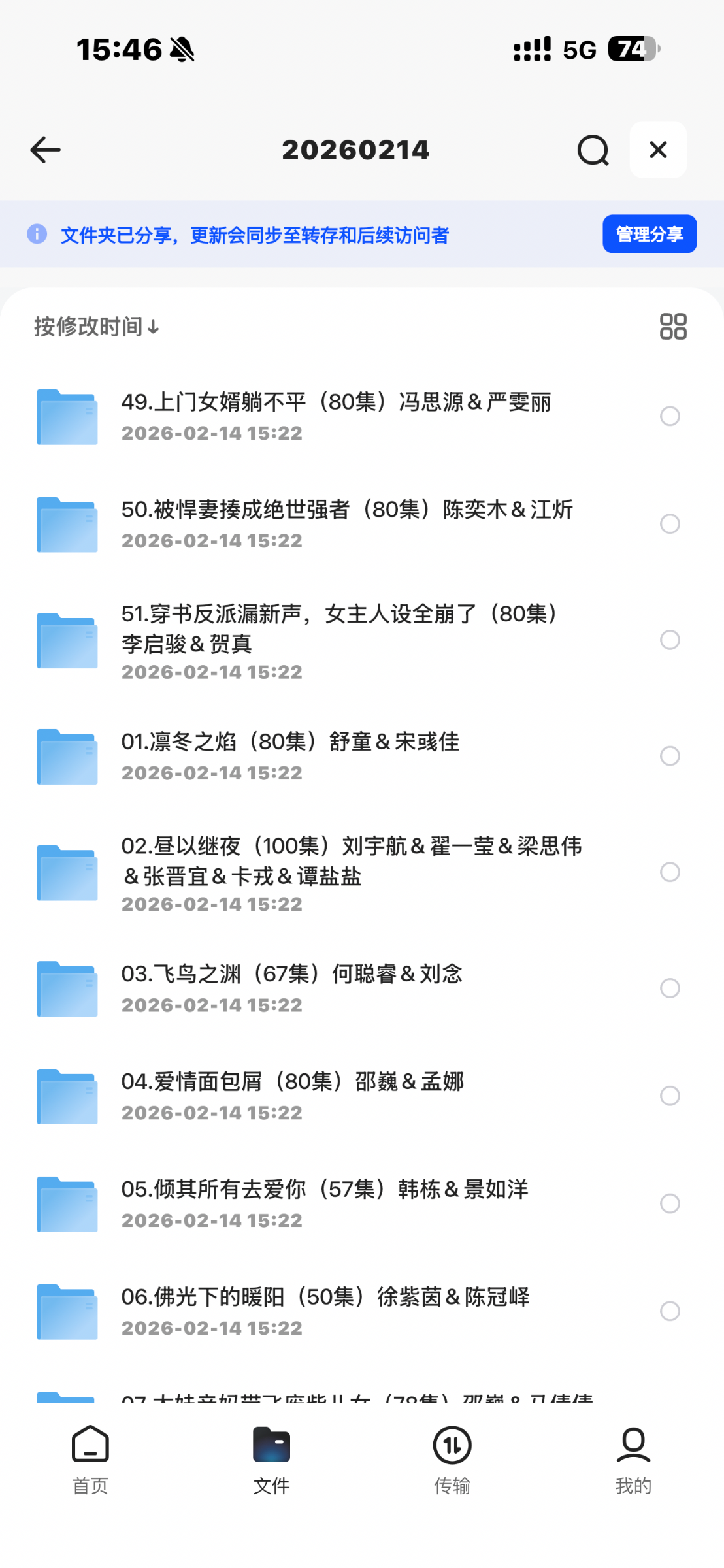Select the checkbox for 01.凛冬之焰

670,756
